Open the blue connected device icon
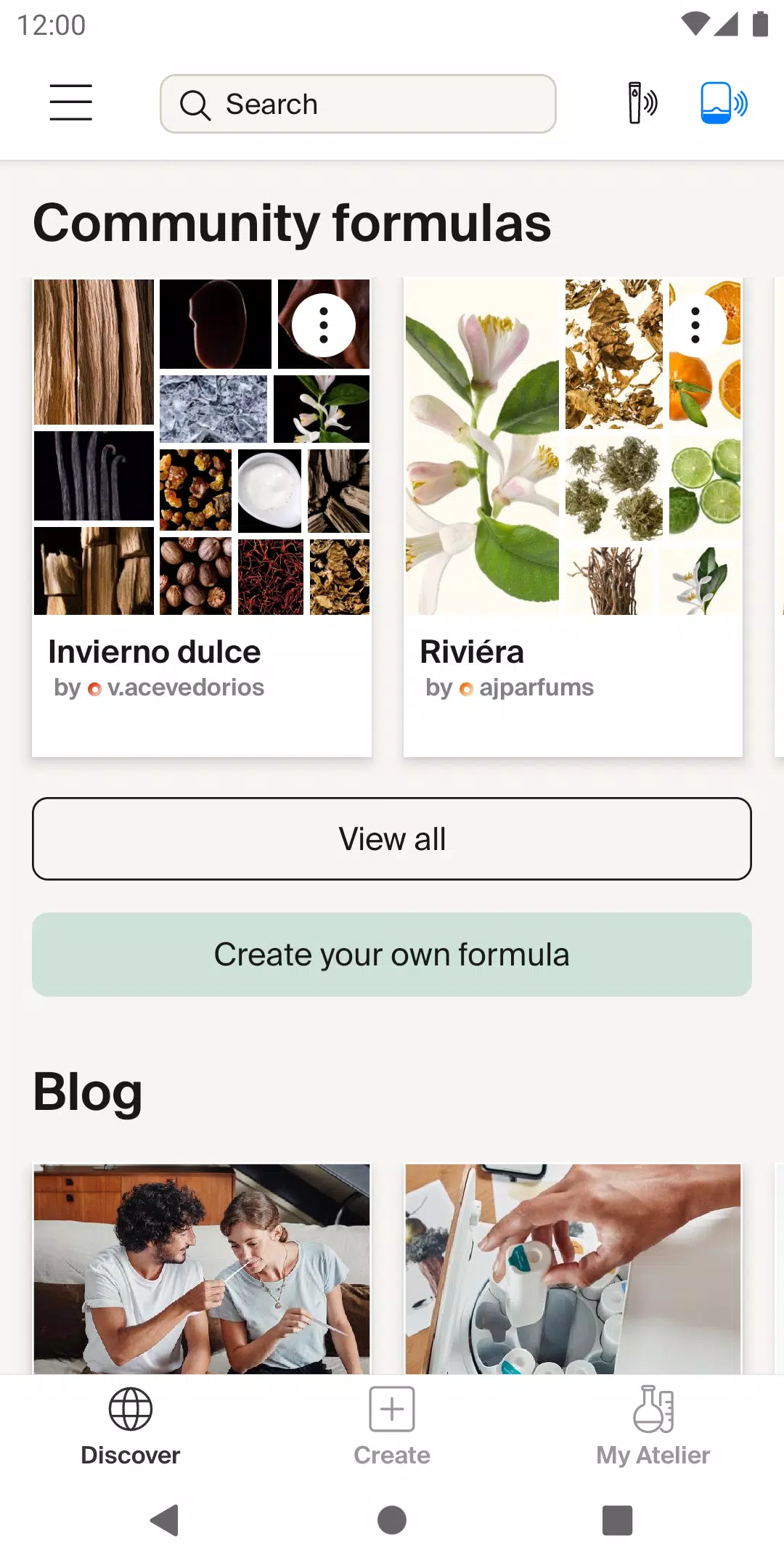Image resolution: width=784 pixels, height=1568 pixels. click(723, 103)
